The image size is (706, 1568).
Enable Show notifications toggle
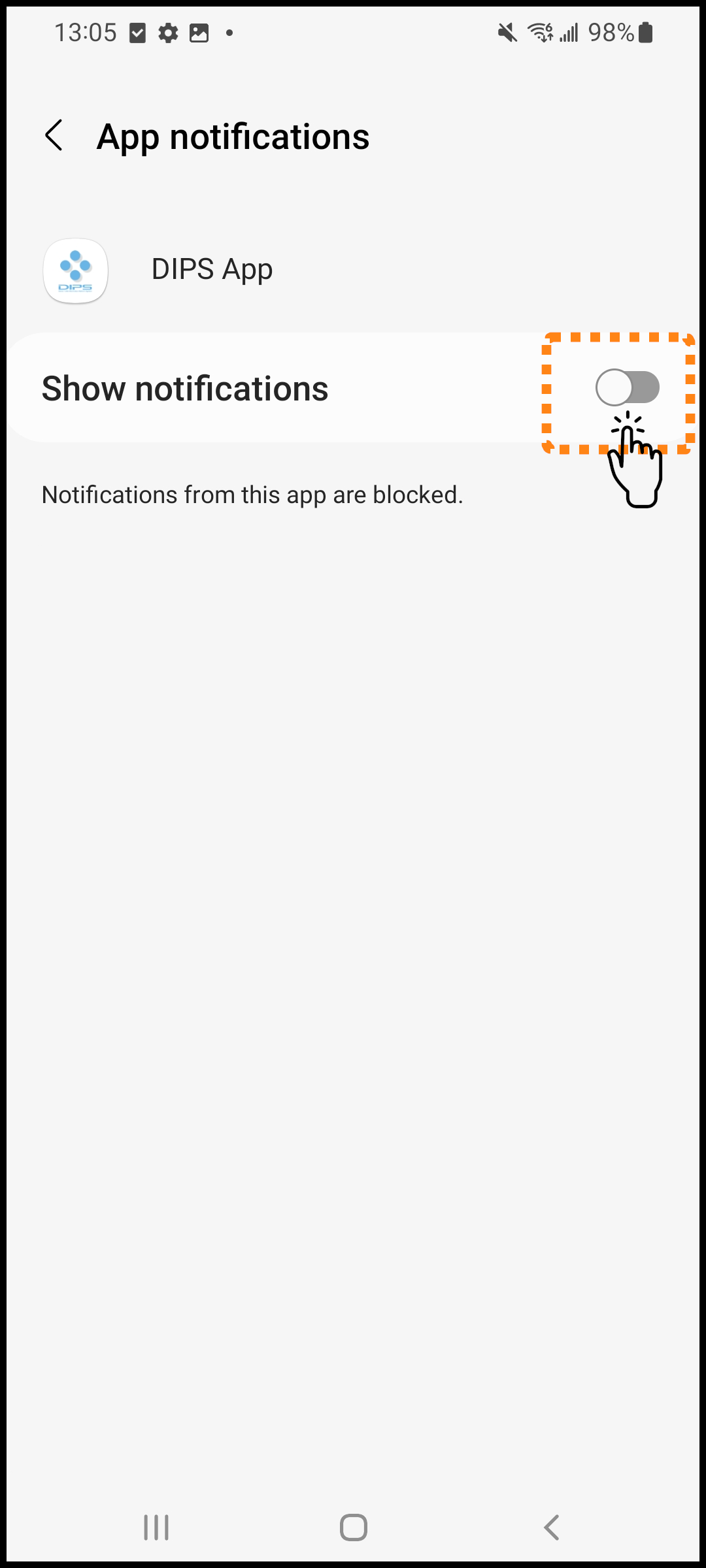627,388
